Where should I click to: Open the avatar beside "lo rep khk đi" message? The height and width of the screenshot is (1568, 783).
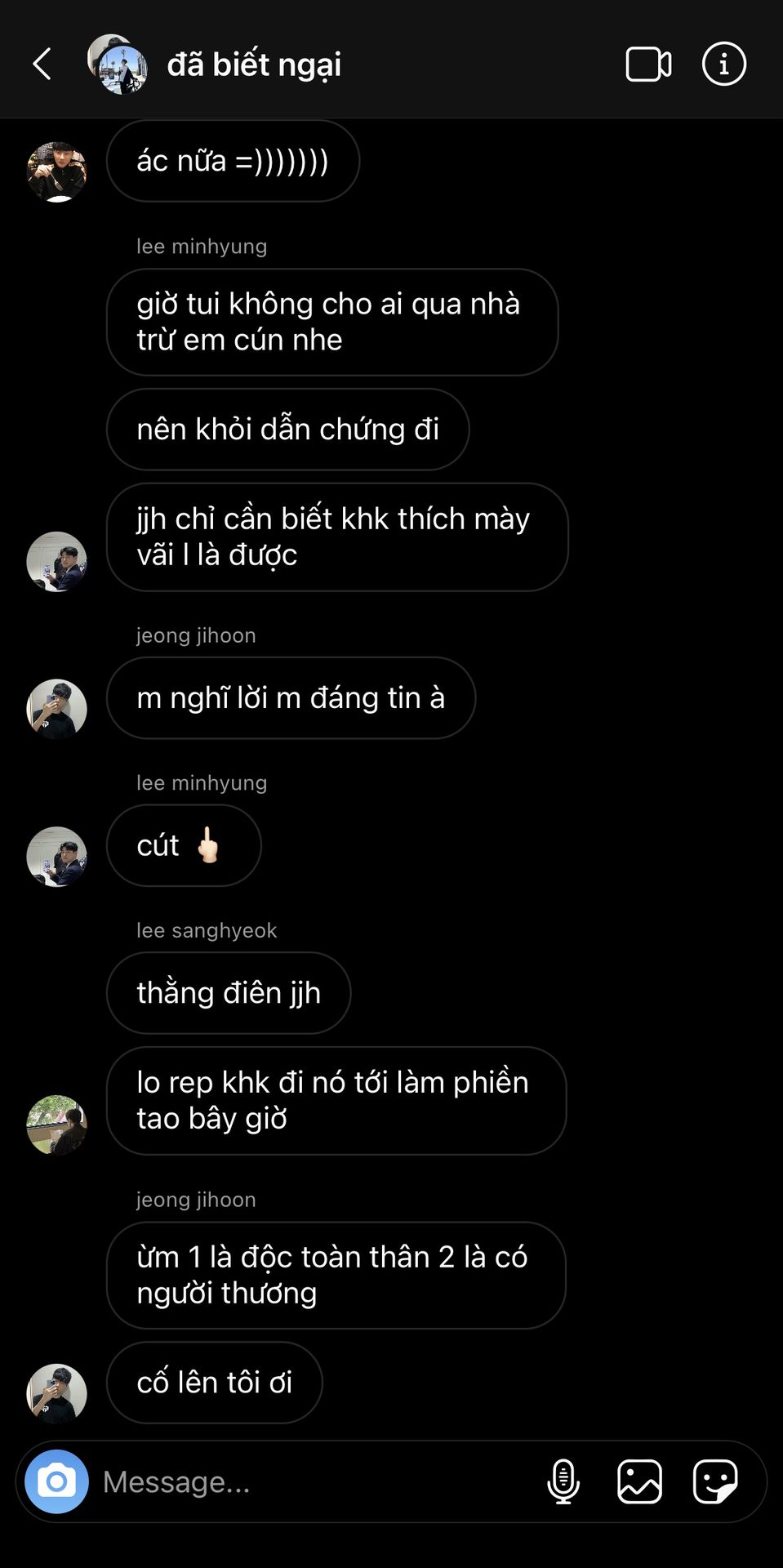coord(57,1125)
